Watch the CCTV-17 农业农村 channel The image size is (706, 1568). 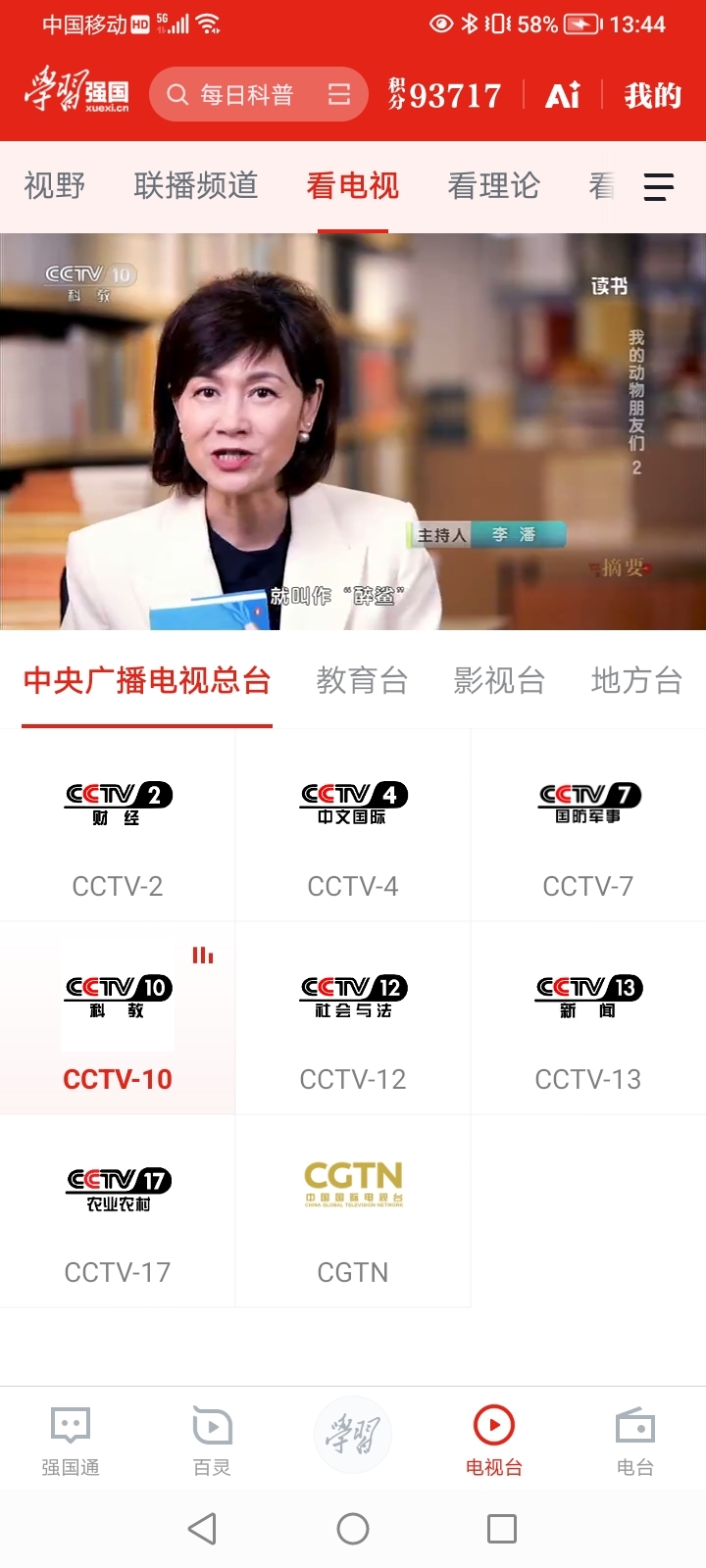118,1211
